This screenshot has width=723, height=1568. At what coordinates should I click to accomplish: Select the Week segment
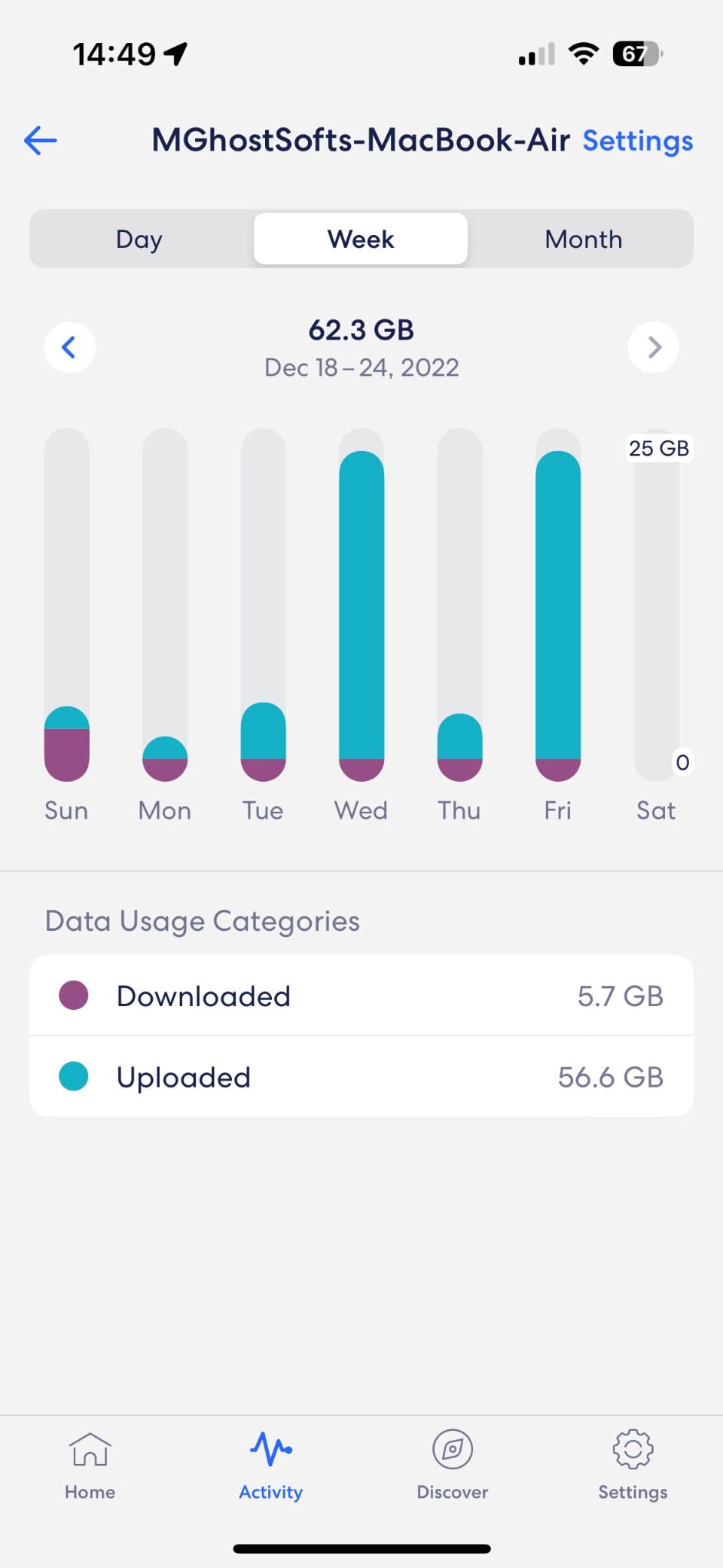click(x=361, y=239)
